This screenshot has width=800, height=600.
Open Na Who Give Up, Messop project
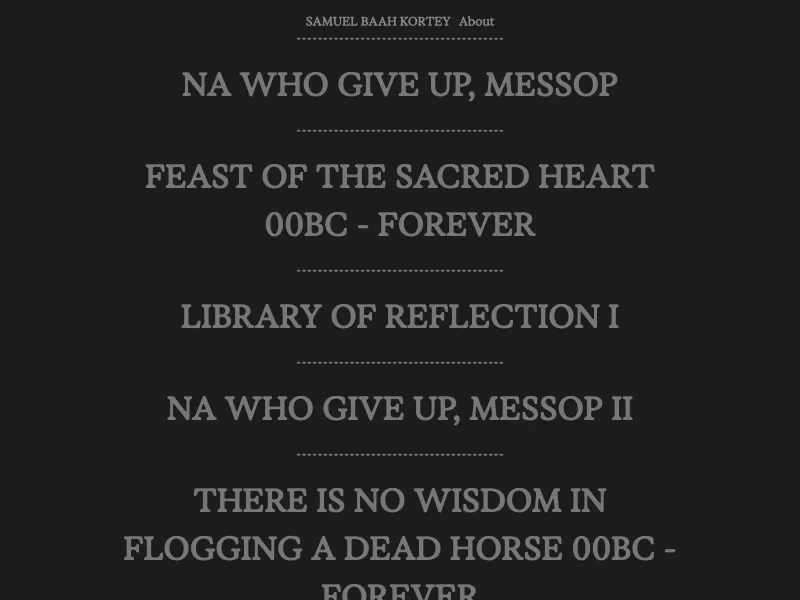pos(399,85)
